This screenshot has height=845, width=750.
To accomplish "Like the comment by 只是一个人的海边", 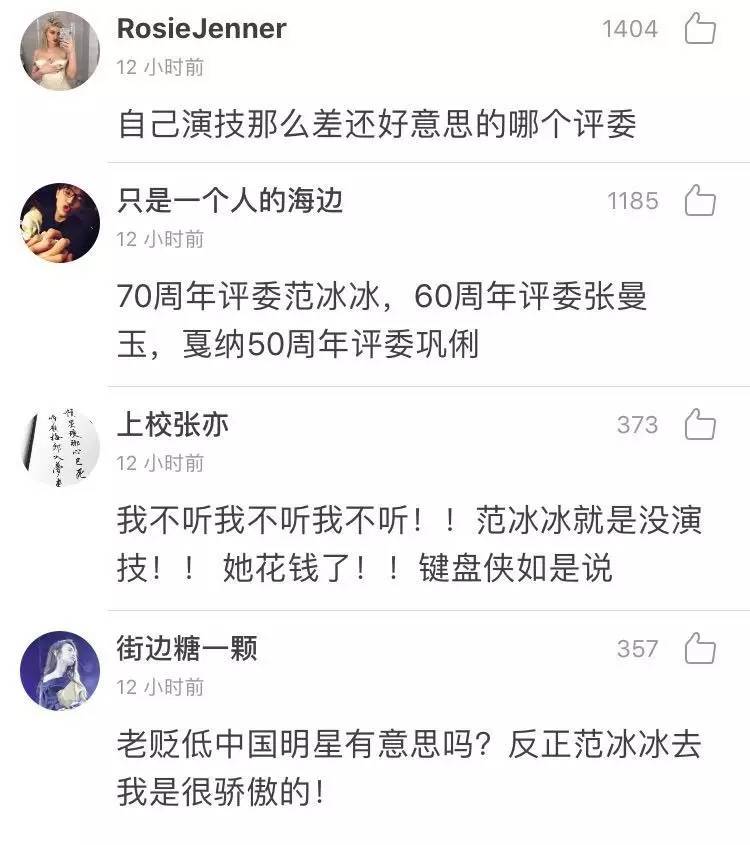I will [700, 201].
